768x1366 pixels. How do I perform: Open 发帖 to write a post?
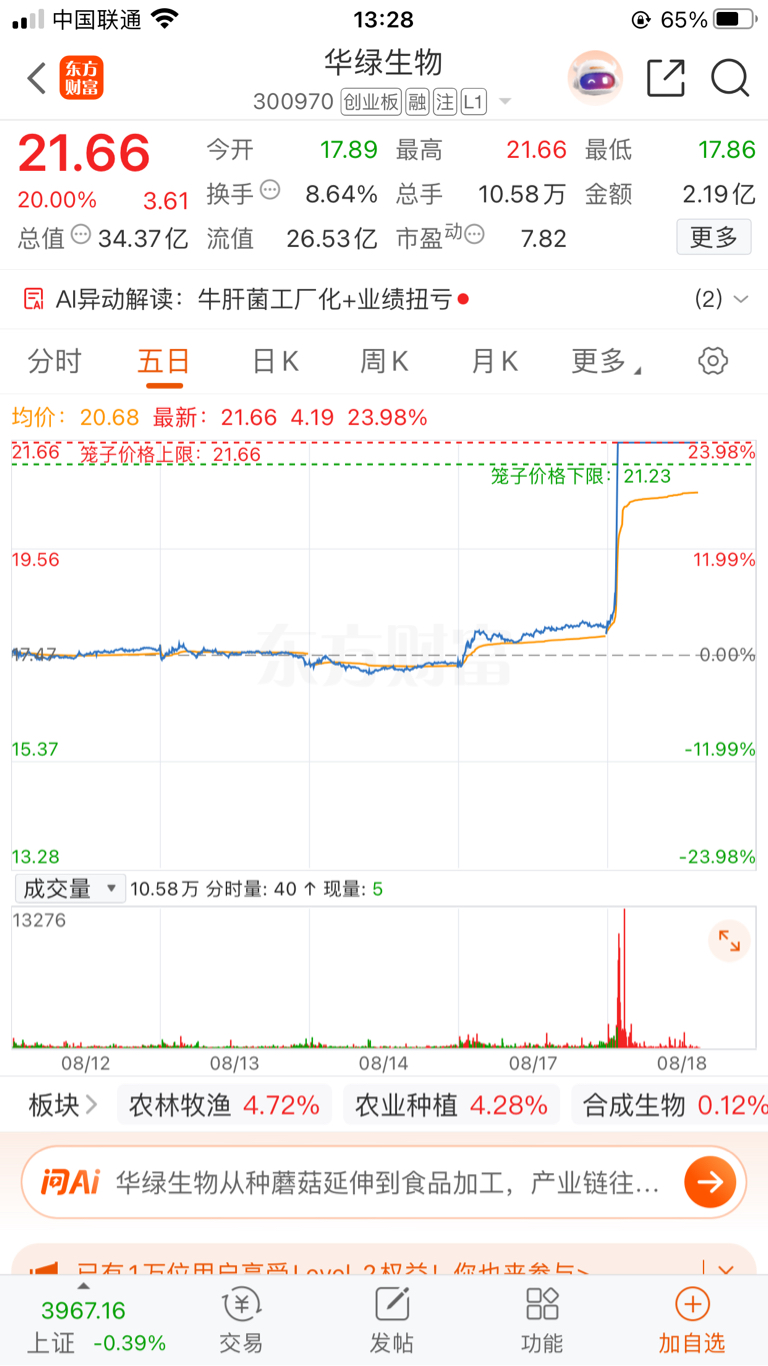pos(392,1320)
